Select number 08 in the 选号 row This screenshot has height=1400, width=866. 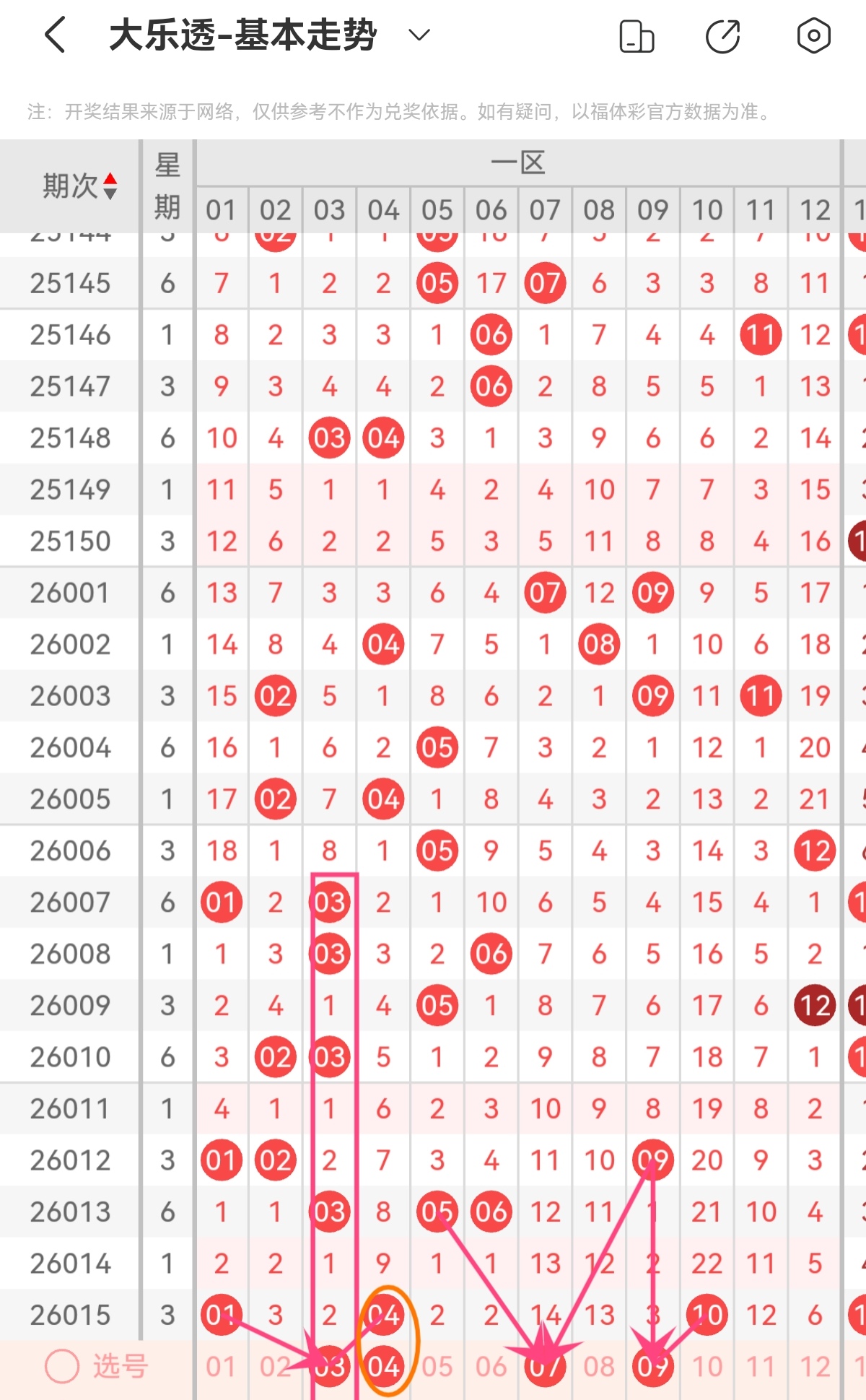tap(599, 1366)
